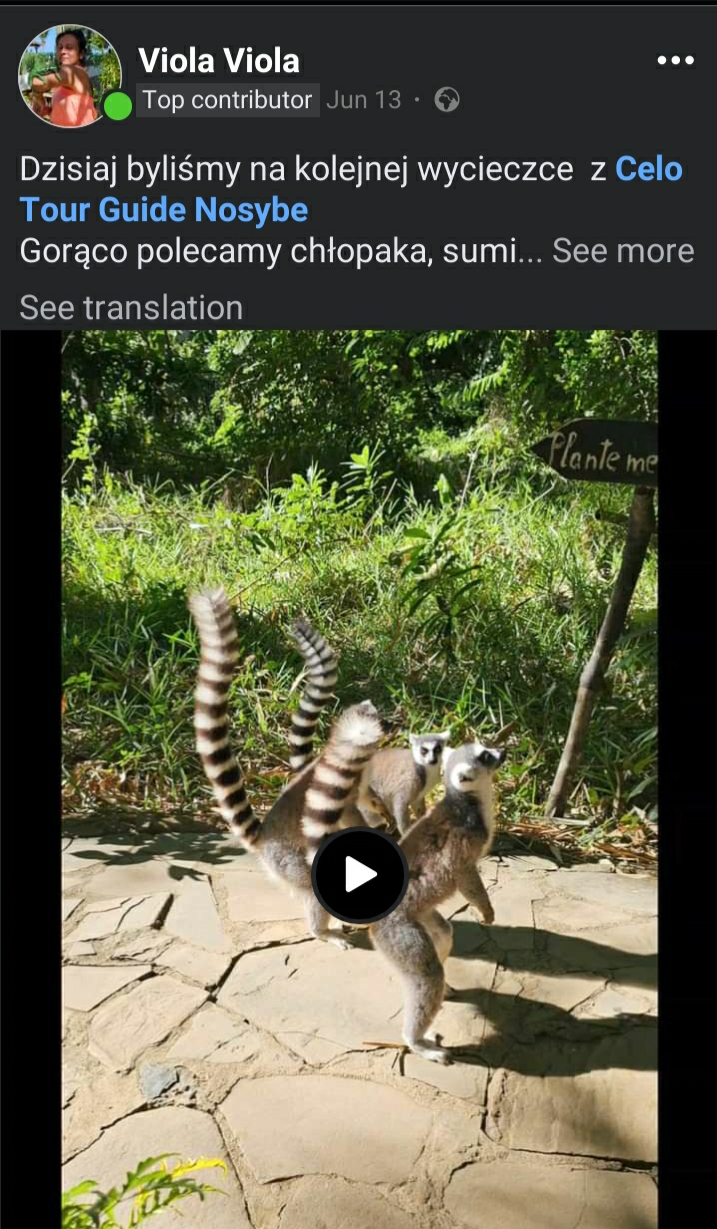This screenshot has height=1229, width=717.
Task: Open the post options menu
Action: pos(675,61)
